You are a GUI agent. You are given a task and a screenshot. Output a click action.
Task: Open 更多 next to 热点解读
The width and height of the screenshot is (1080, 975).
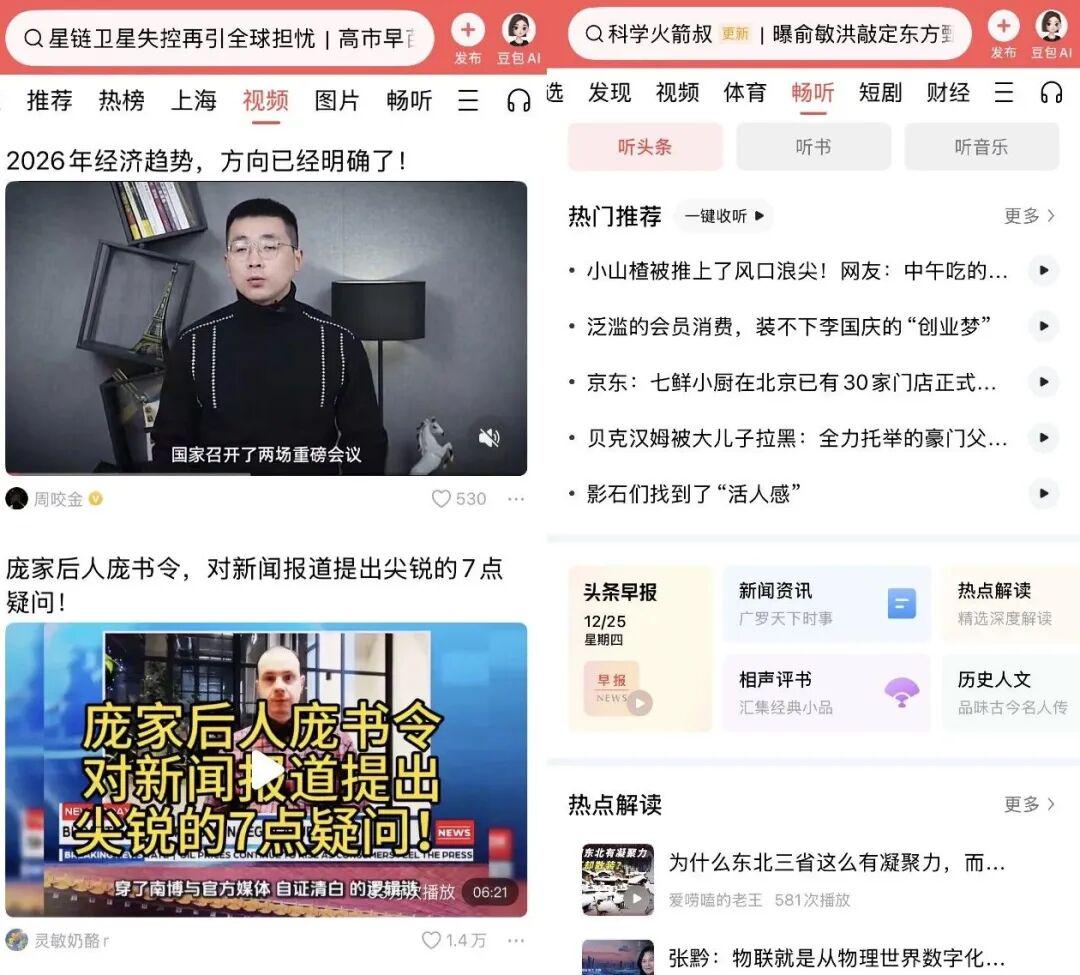click(1029, 804)
